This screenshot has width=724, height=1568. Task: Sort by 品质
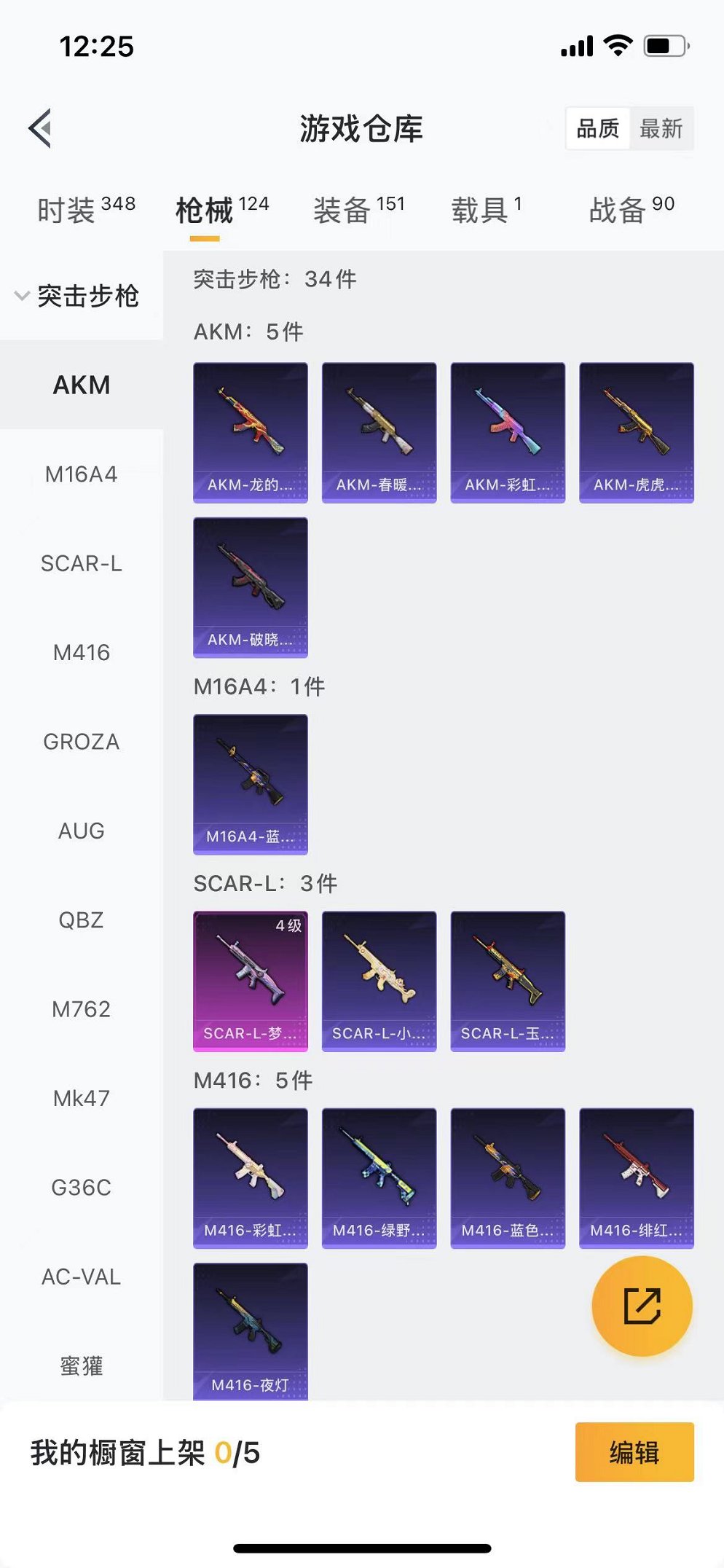pos(598,129)
